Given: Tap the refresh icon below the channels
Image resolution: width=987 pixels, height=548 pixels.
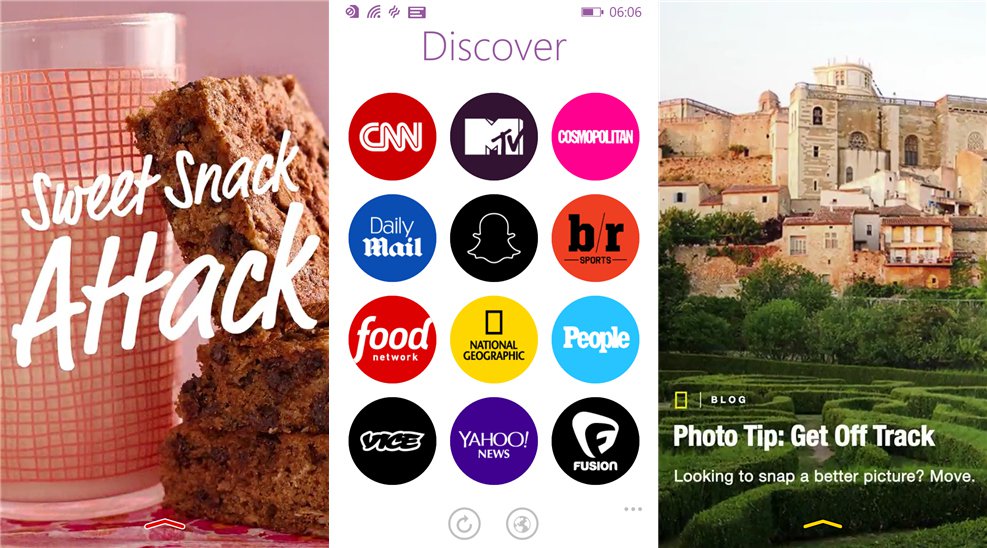Looking at the screenshot, I should [x=465, y=523].
